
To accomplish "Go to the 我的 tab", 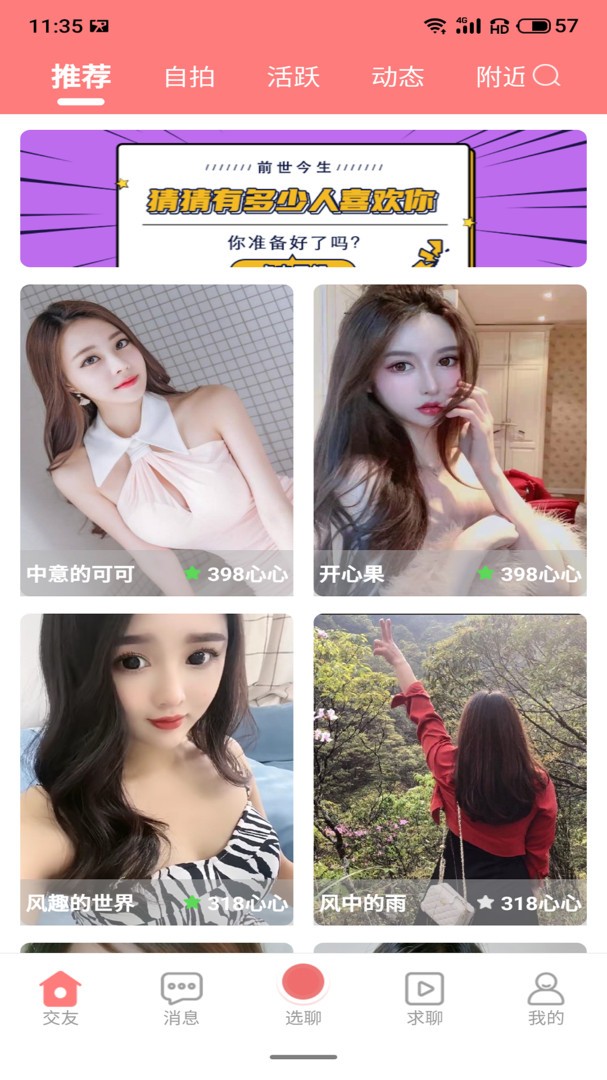I will pyautogui.click(x=546, y=998).
